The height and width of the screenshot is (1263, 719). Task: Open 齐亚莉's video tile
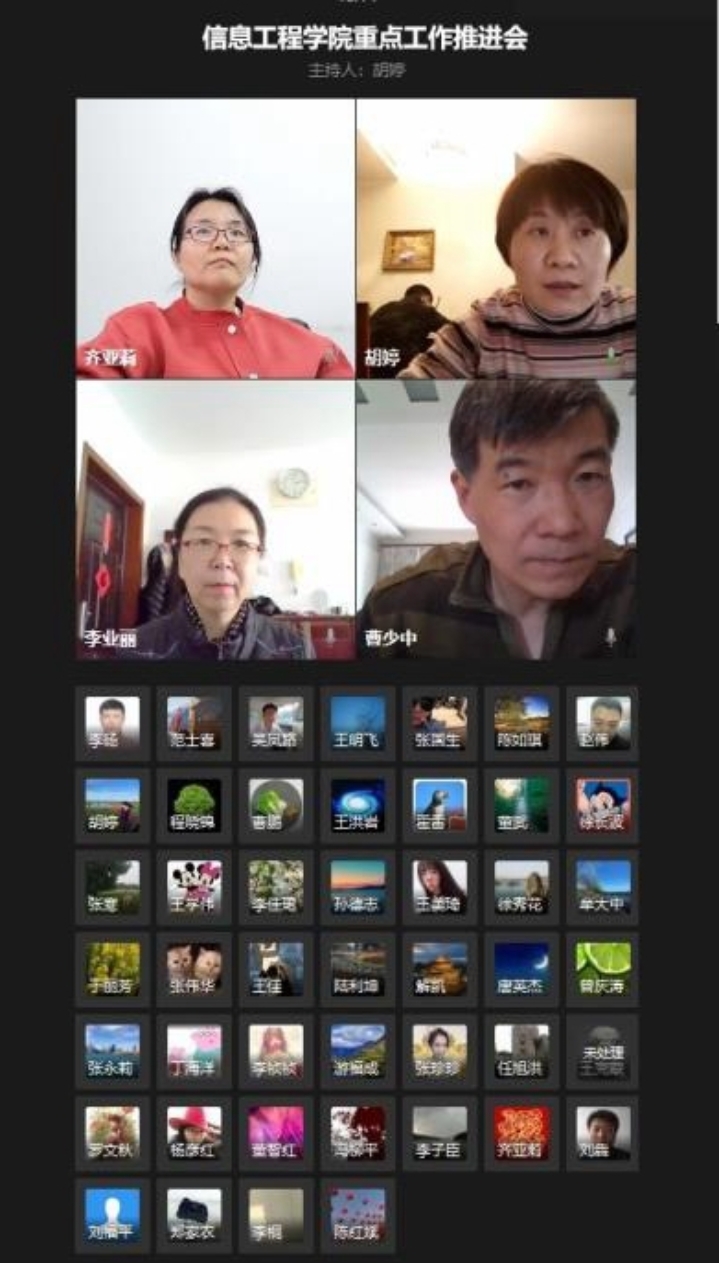(x=215, y=238)
